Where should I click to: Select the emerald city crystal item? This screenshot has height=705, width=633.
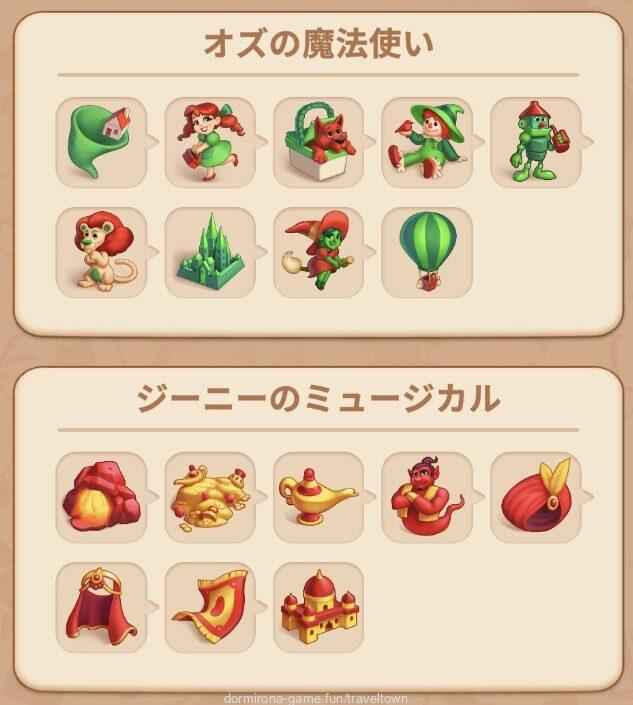click(209, 252)
